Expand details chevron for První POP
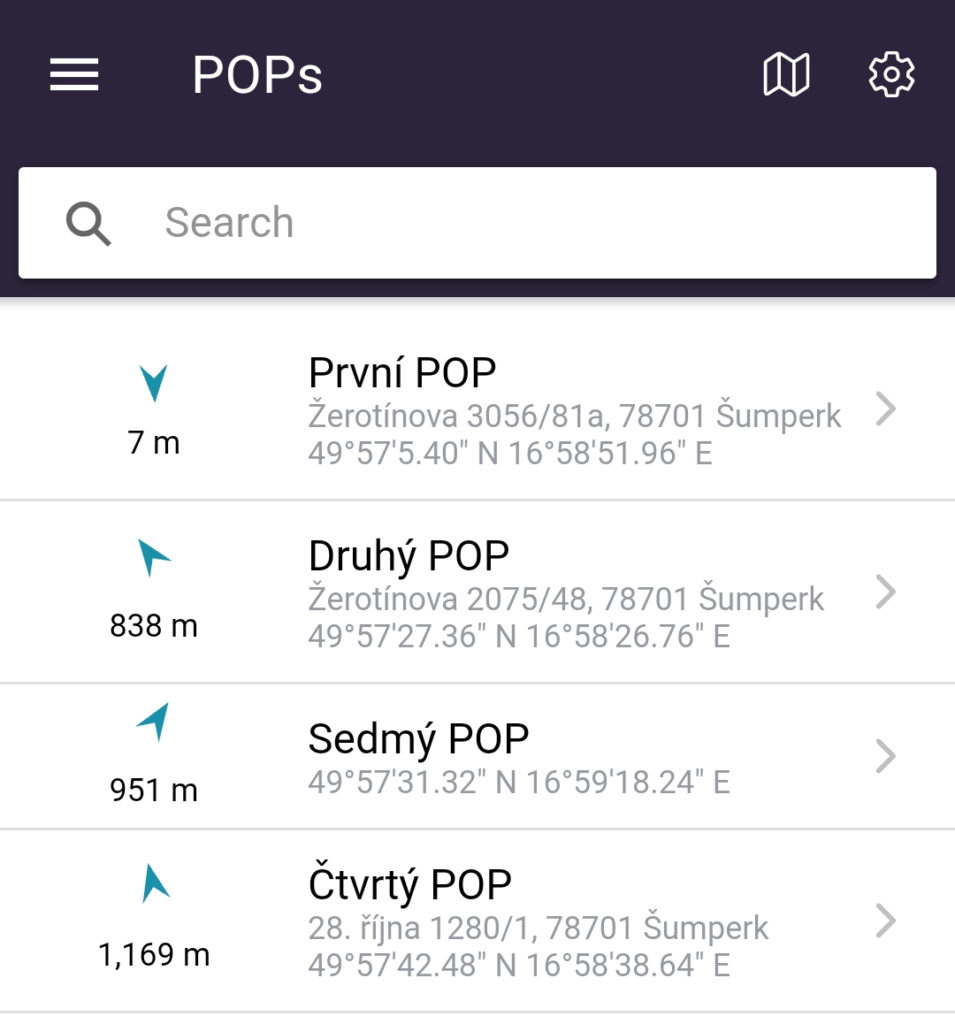Image resolution: width=955 pixels, height=1024 pixels. pyautogui.click(x=886, y=408)
